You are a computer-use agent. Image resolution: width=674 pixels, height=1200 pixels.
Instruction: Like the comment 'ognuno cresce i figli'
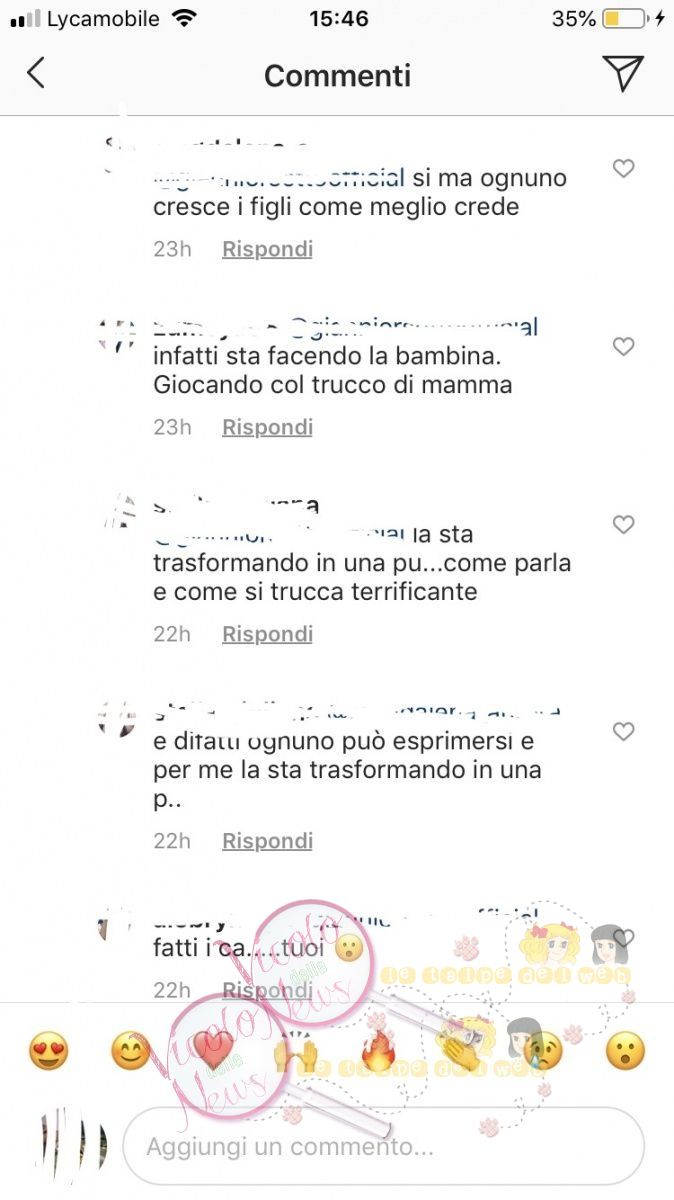(x=623, y=169)
